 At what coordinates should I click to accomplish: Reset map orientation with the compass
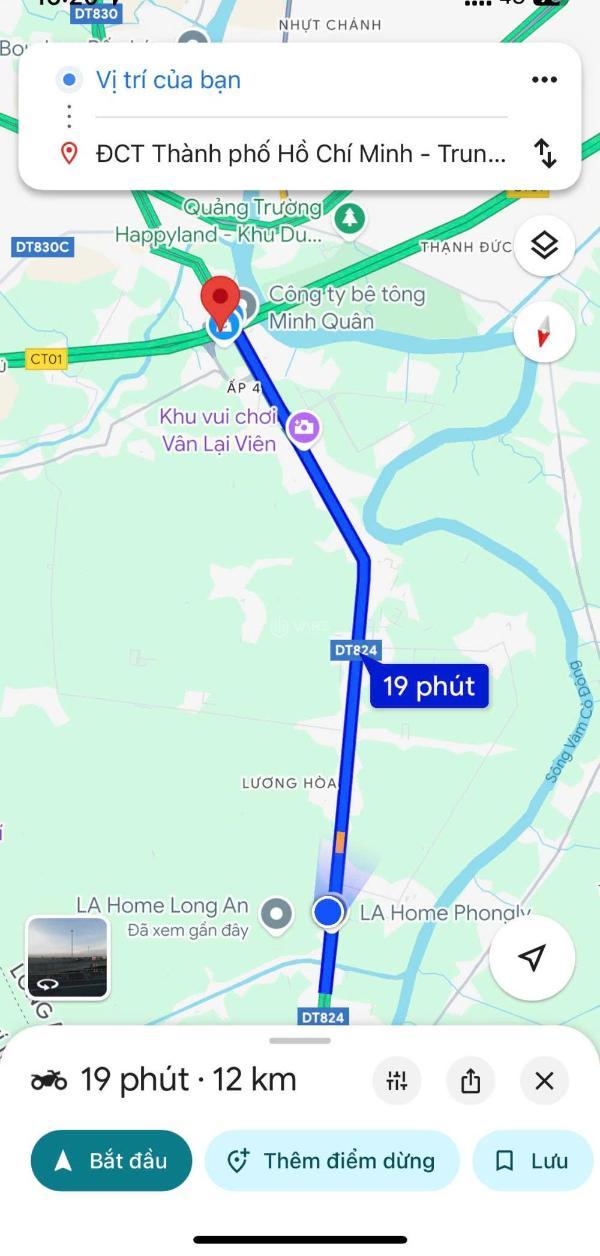[544, 332]
